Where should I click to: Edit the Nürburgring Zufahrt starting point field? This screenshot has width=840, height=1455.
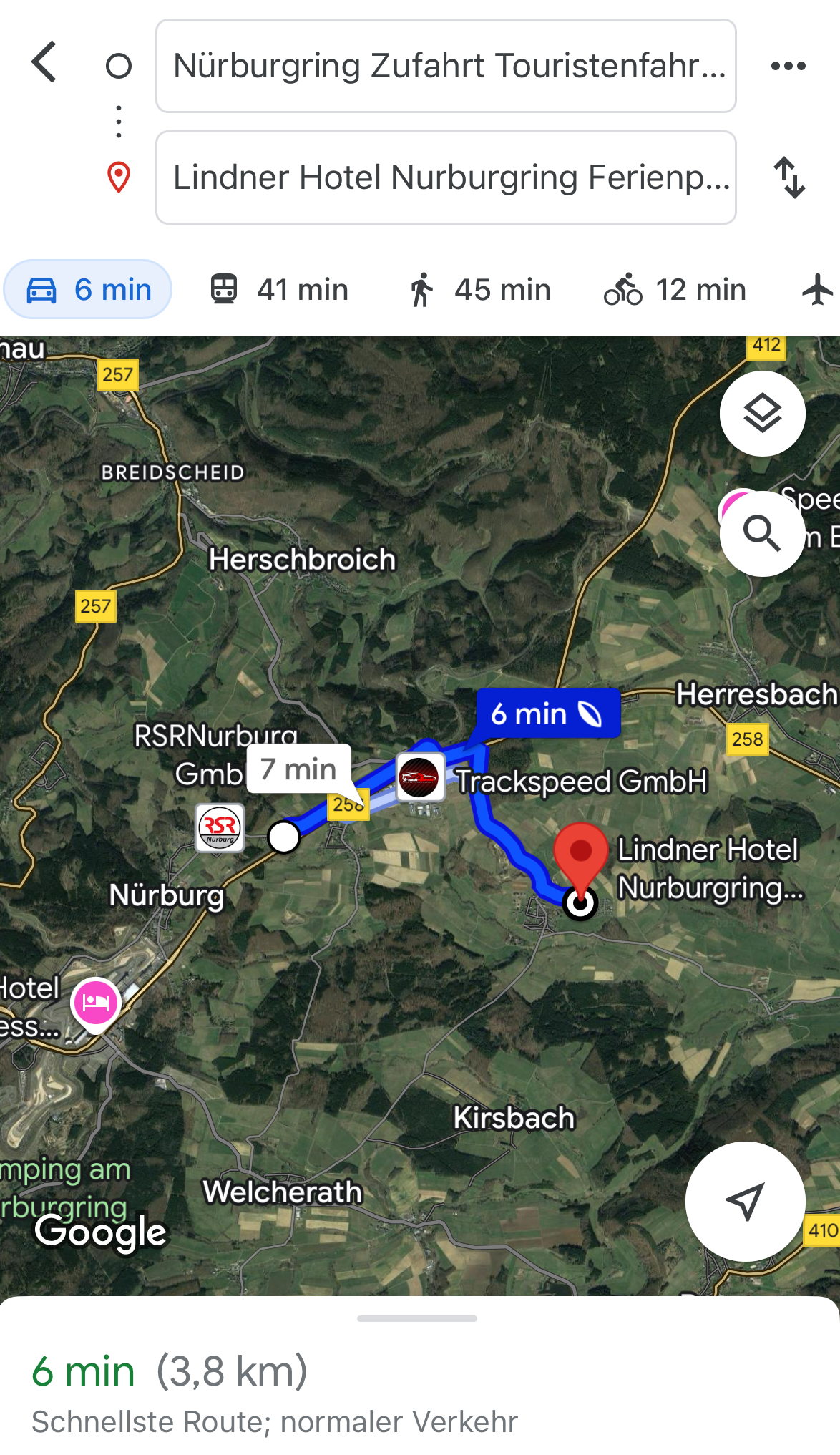tap(446, 66)
